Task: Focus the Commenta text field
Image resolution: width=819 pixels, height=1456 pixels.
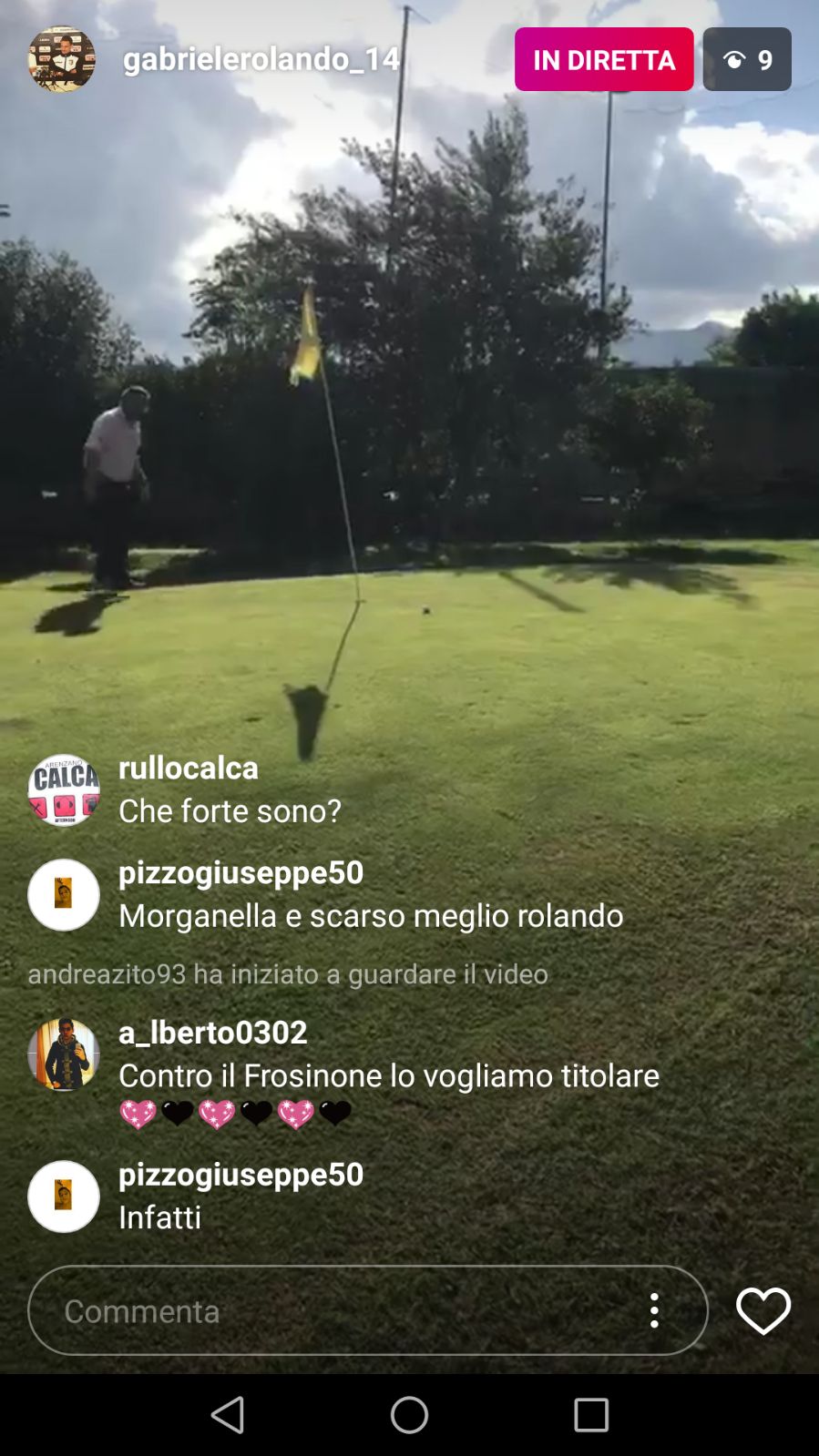Action: 337,1310
